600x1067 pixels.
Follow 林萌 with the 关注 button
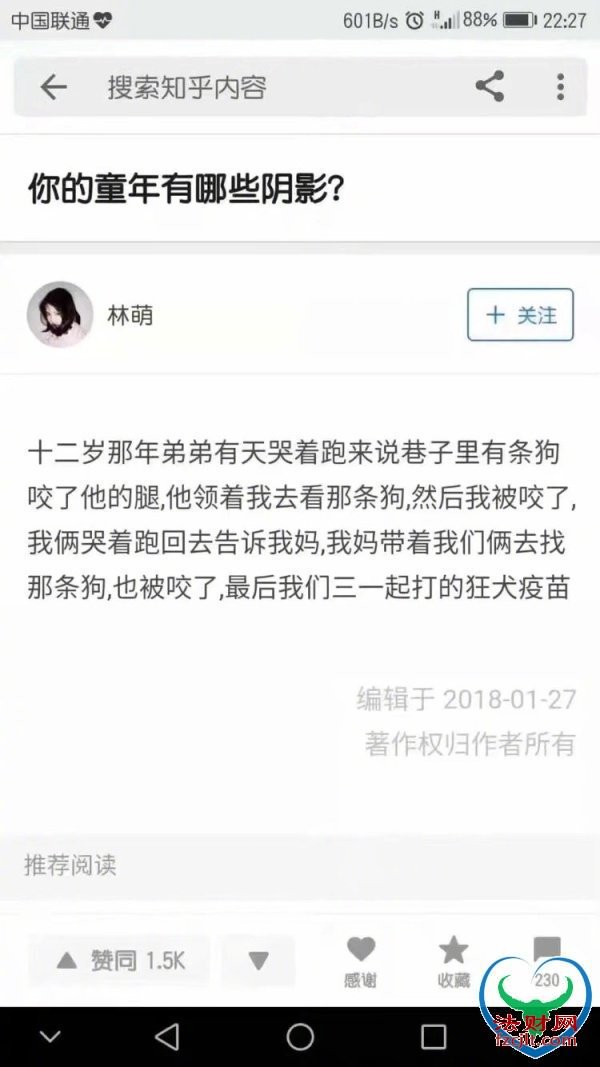click(x=520, y=315)
